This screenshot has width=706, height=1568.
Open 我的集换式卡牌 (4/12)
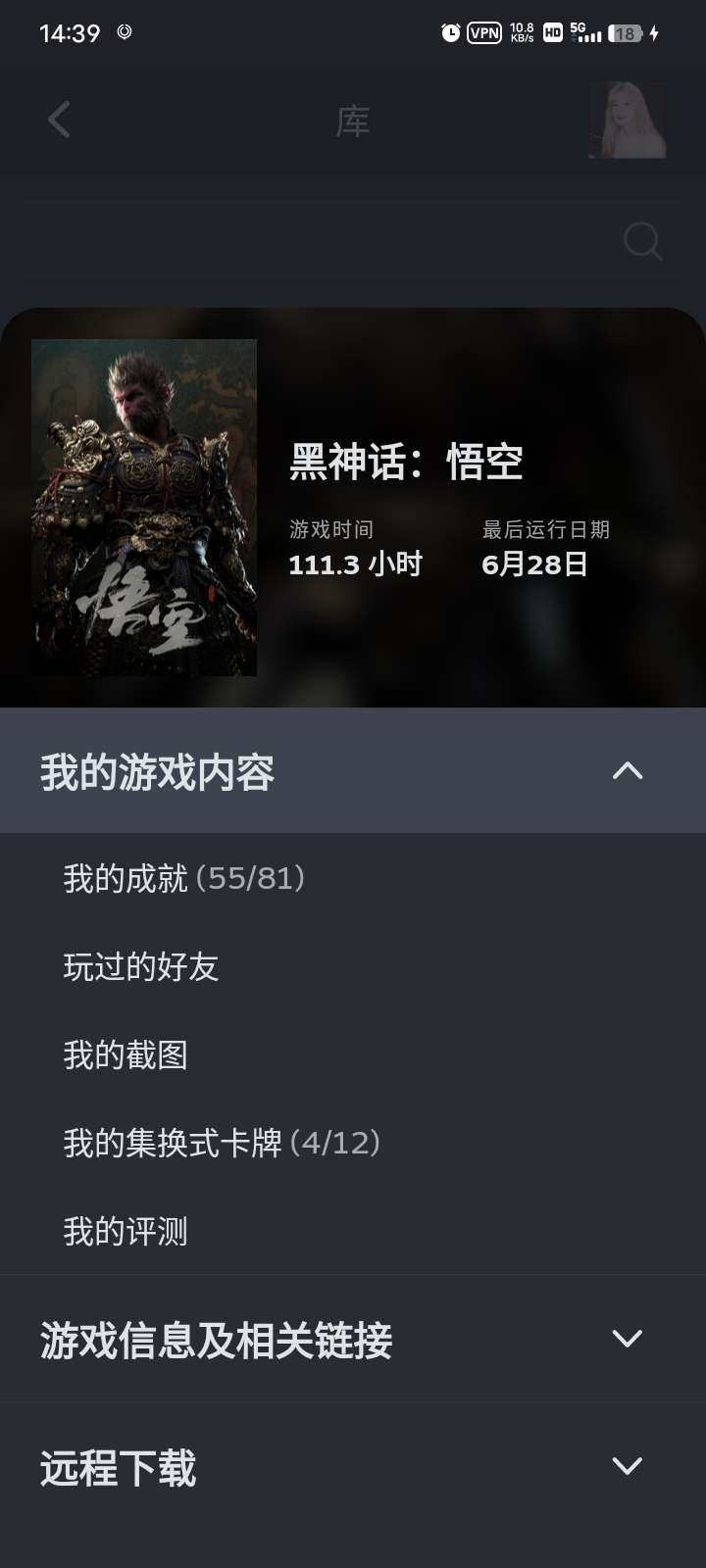[x=222, y=1143]
